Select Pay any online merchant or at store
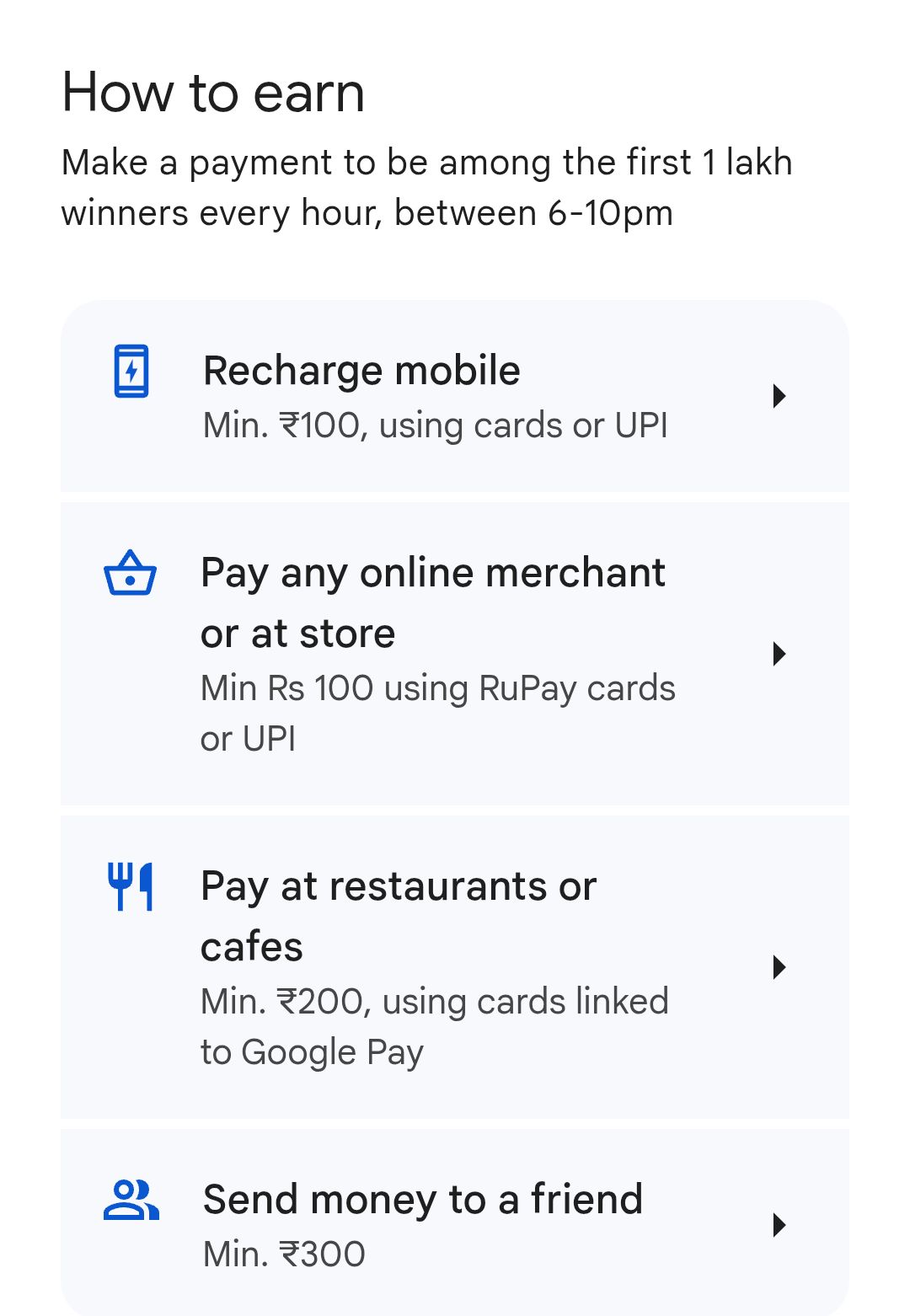Viewport: 910px width, 1316px height. point(454,654)
